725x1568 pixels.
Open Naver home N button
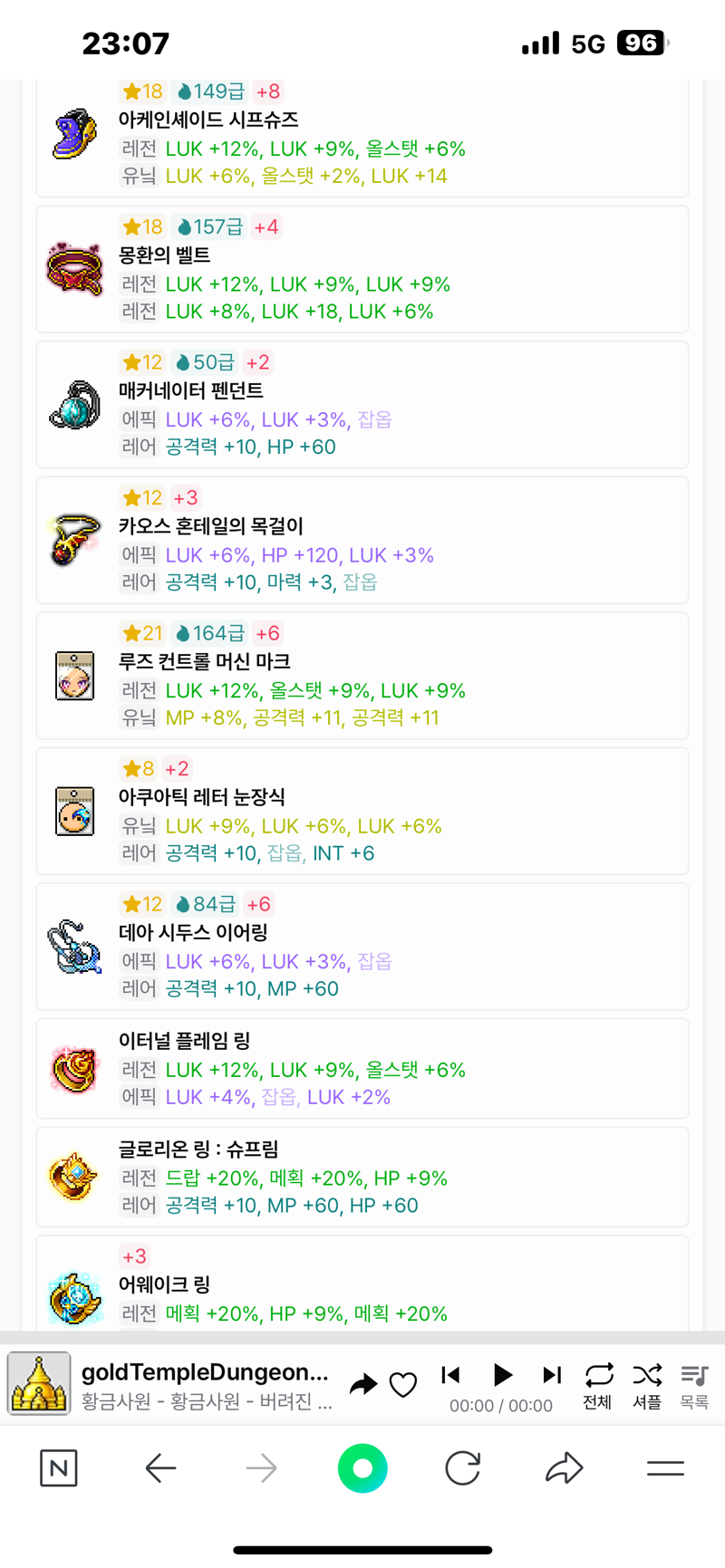click(x=59, y=1468)
